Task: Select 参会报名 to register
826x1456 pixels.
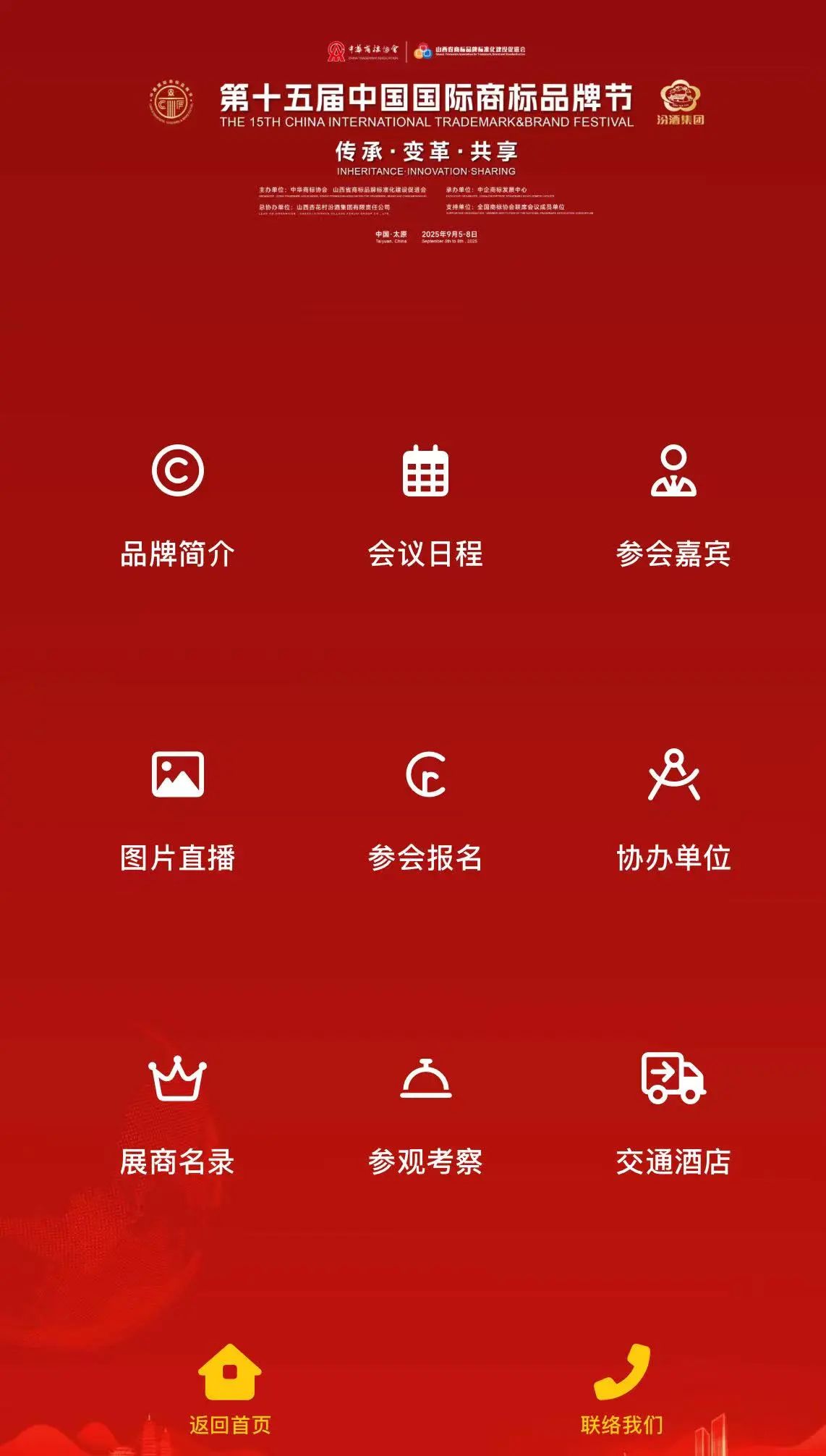Action: tap(425, 810)
